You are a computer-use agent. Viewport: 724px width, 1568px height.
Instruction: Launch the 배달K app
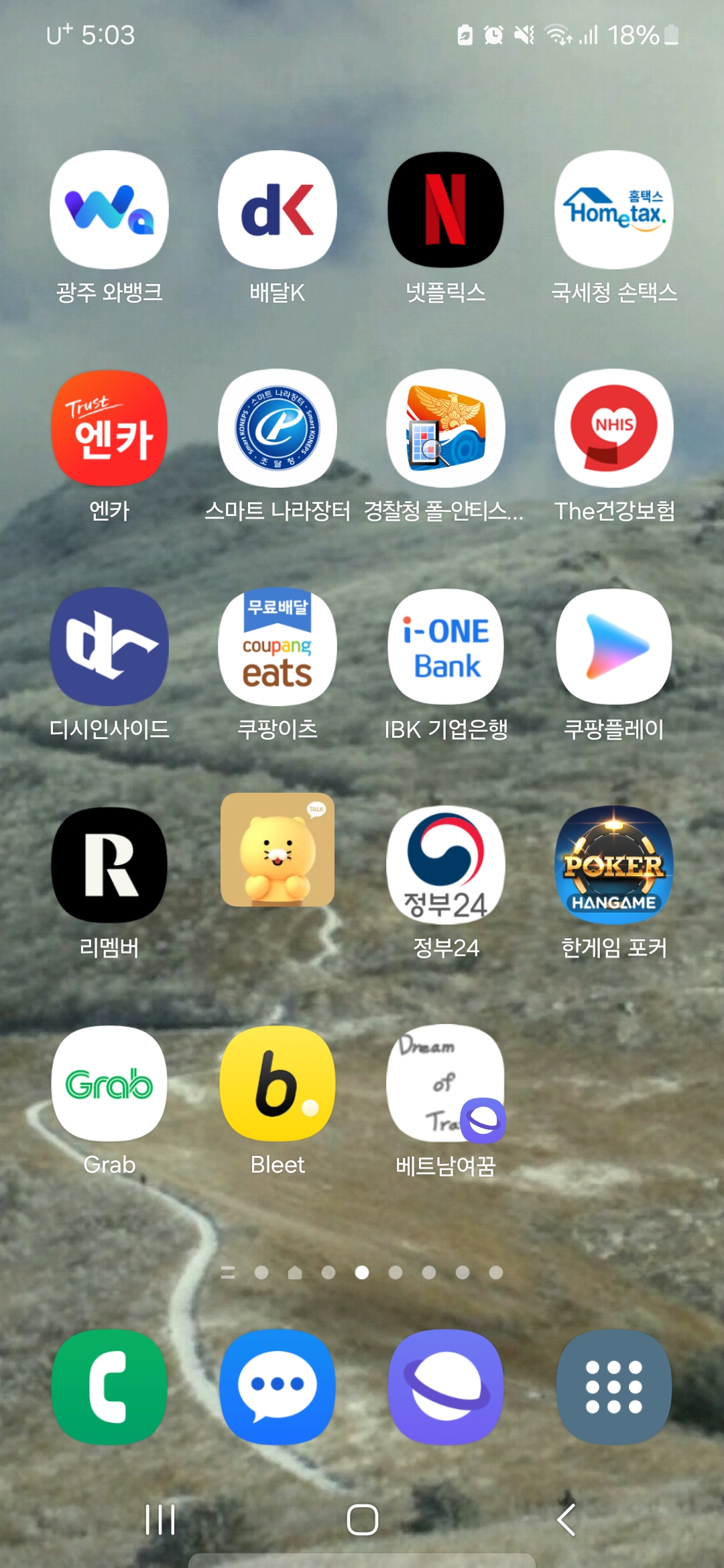click(278, 210)
